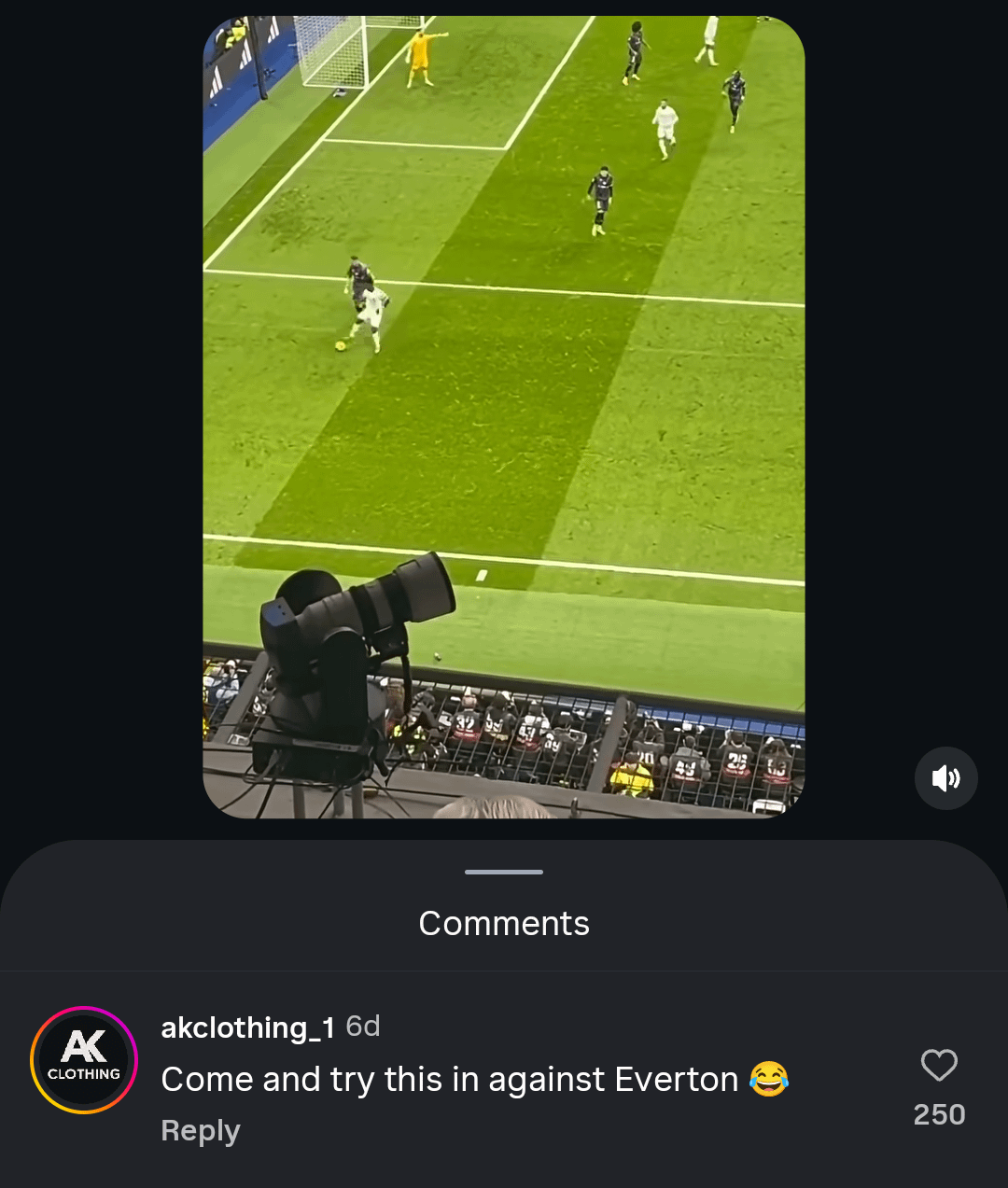Like akclothing_1's comment

click(939, 1066)
